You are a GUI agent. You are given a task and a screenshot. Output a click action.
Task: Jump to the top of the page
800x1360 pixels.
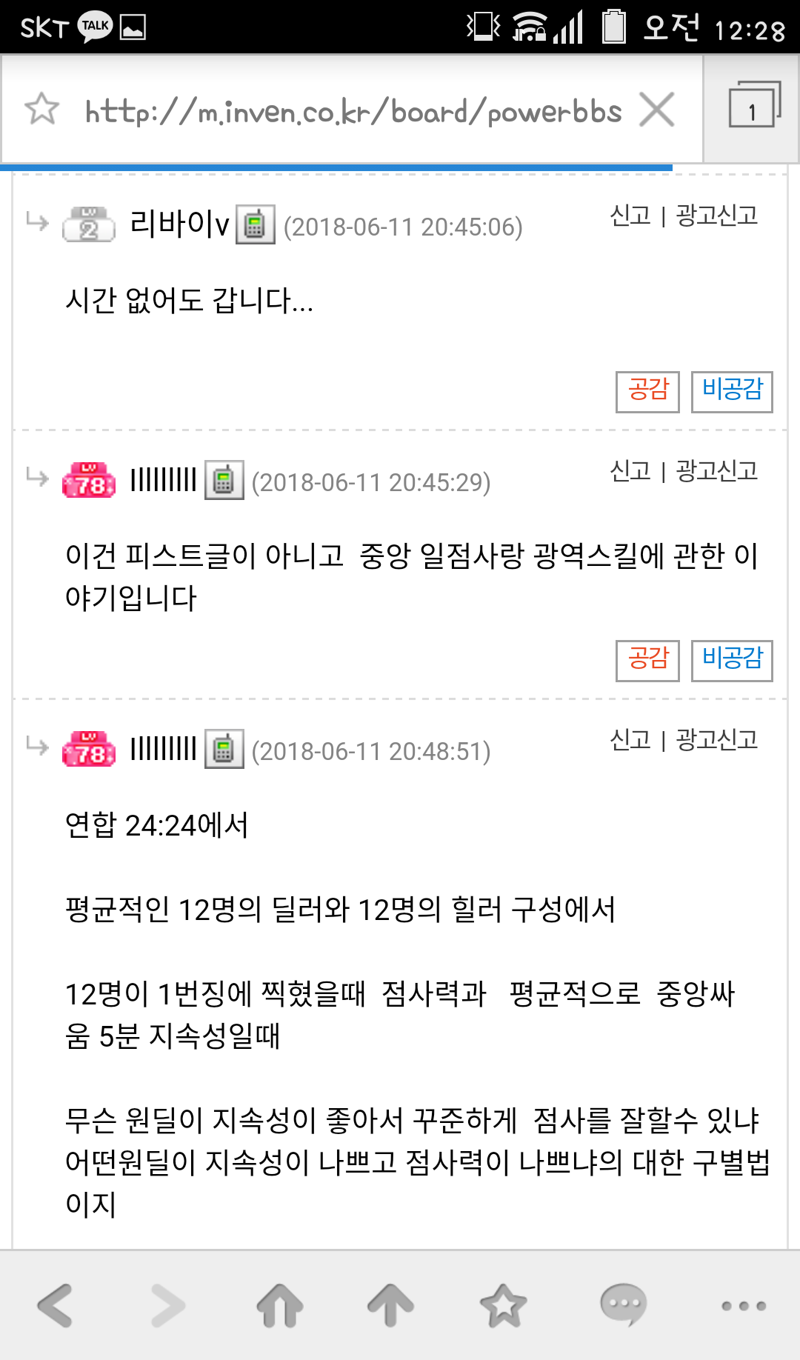pos(391,1305)
